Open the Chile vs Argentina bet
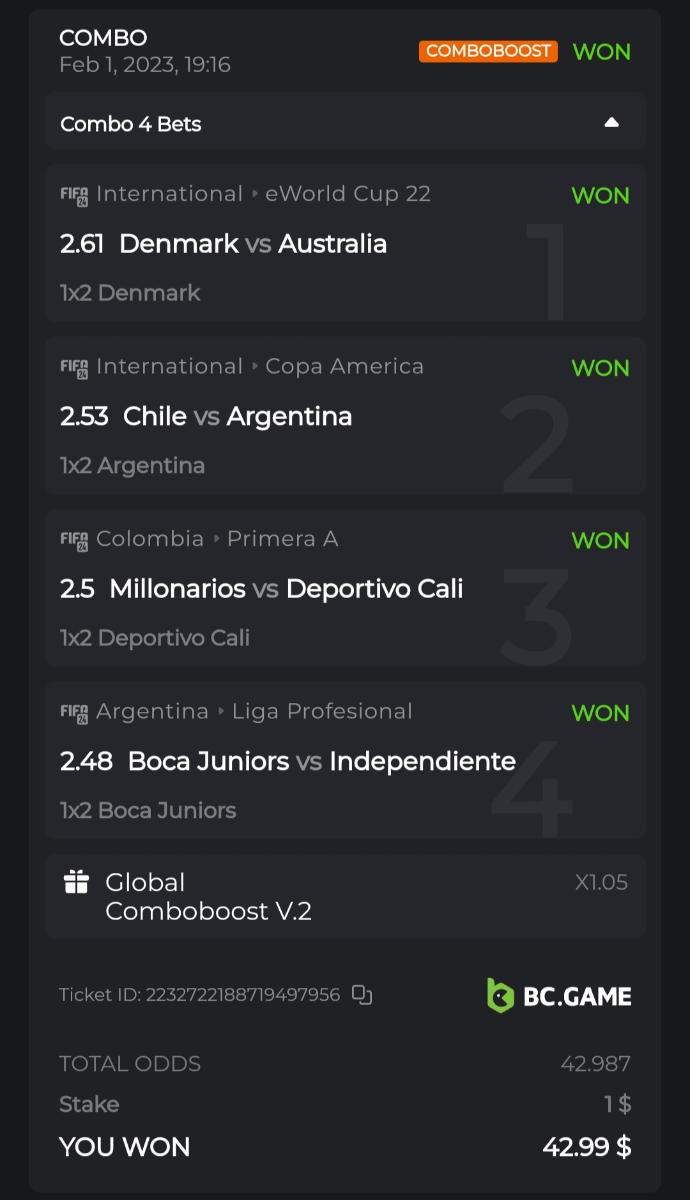Viewport: 690px width, 1200px height. point(237,416)
